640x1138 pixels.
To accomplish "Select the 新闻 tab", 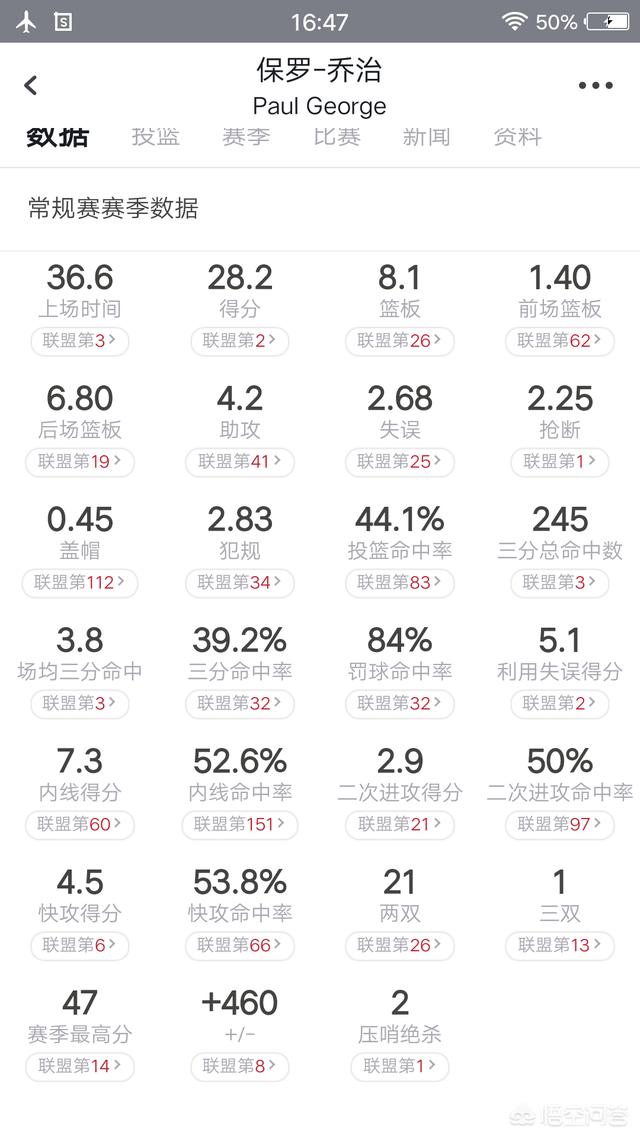I will point(427,136).
